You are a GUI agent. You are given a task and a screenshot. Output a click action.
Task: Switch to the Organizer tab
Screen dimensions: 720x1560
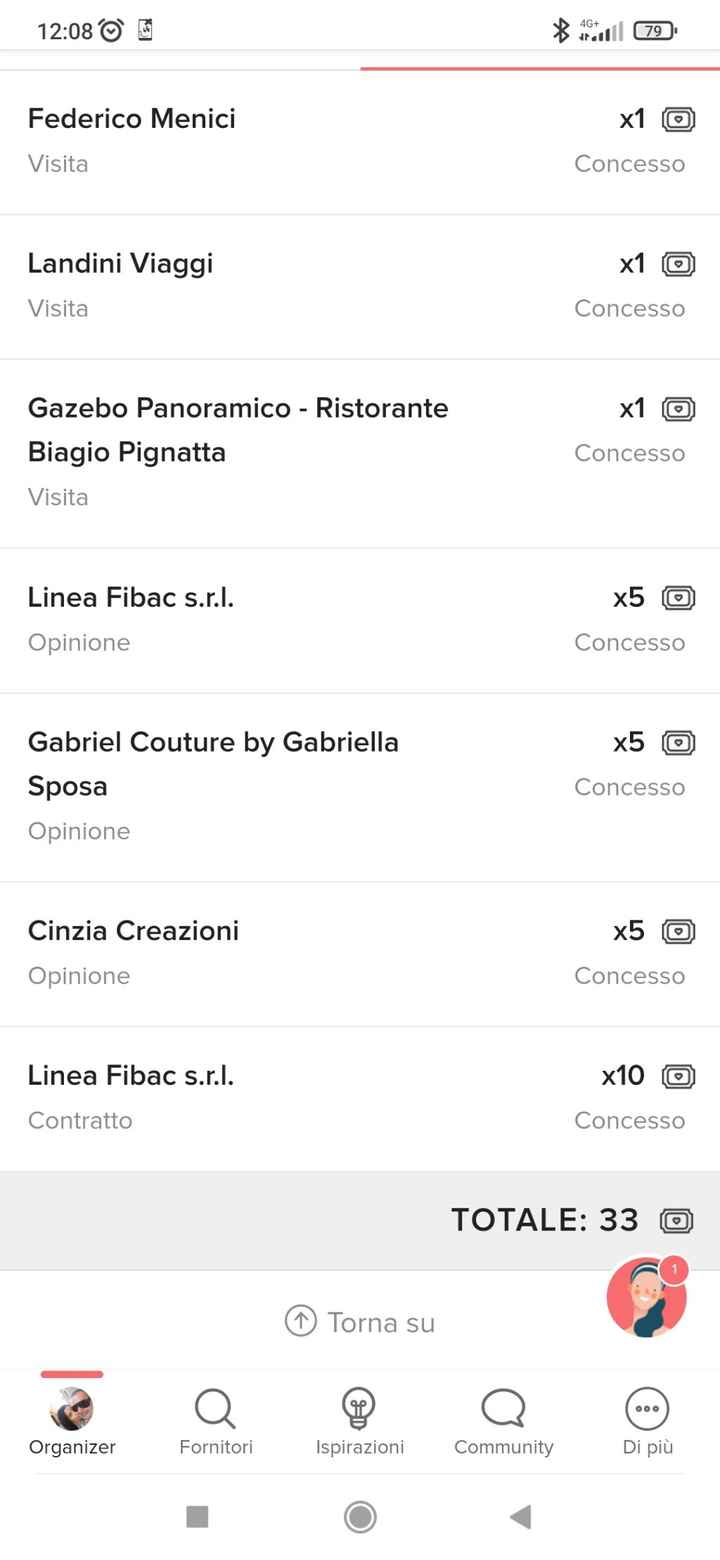71,1420
